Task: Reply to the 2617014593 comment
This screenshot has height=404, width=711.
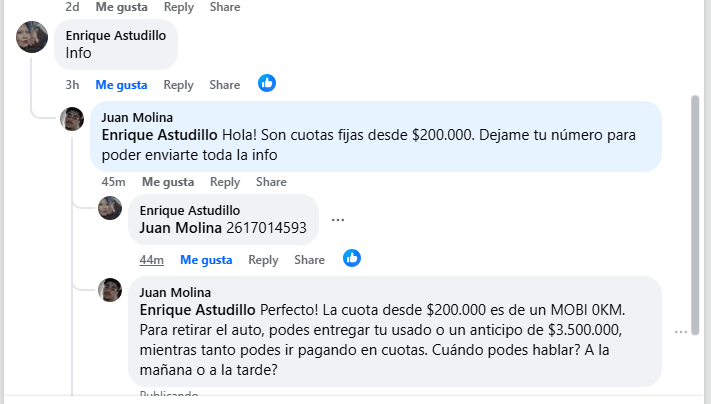Action: [x=263, y=260]
